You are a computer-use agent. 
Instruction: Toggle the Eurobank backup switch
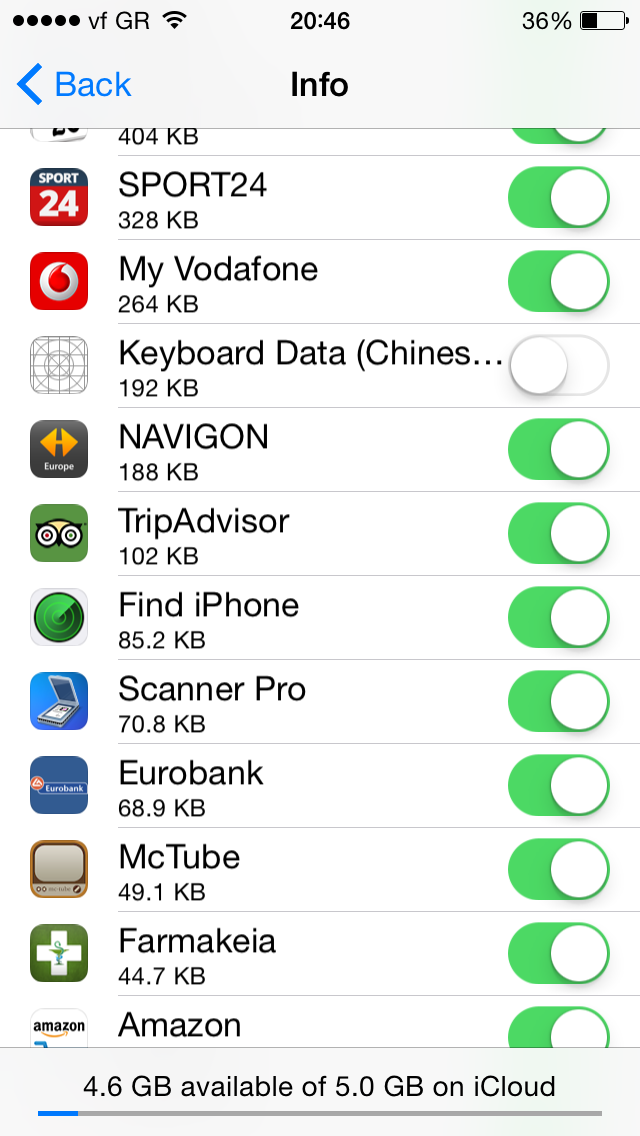[558, 786]
